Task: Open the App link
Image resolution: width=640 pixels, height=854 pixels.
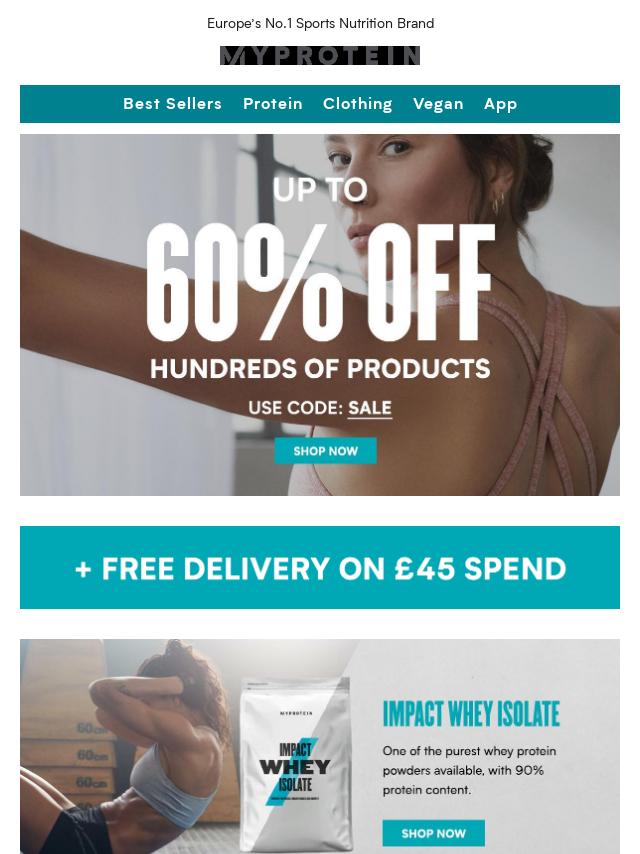Action: click(500, 104)
